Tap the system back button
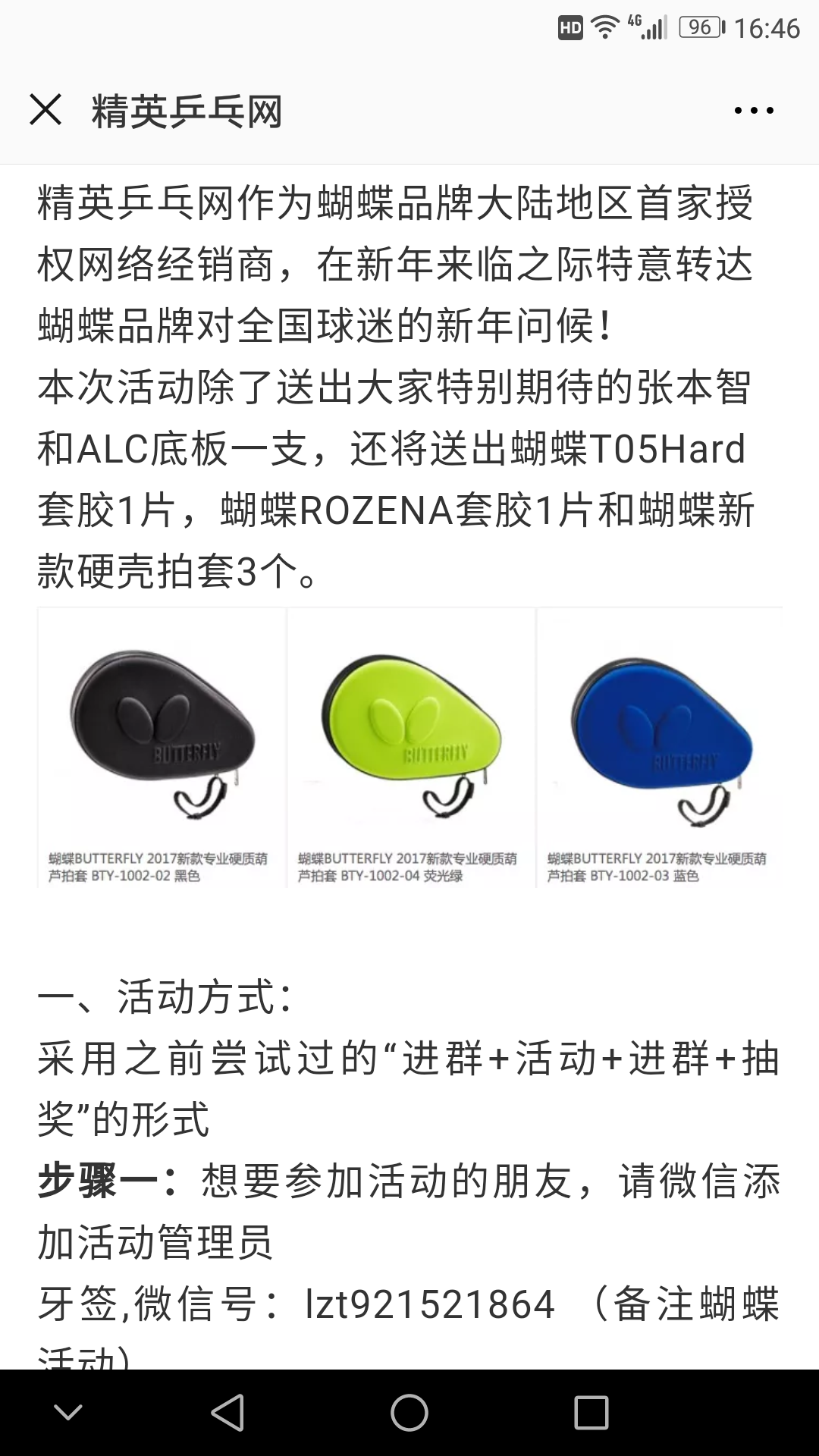 [x=227, y=1413]
